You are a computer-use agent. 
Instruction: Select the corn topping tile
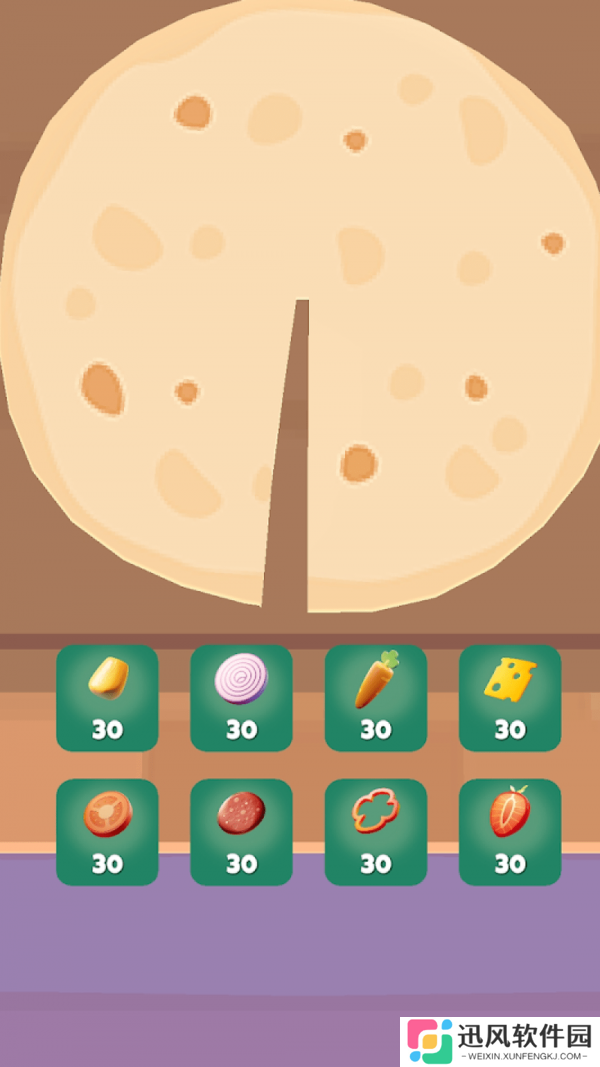point(107,697)
